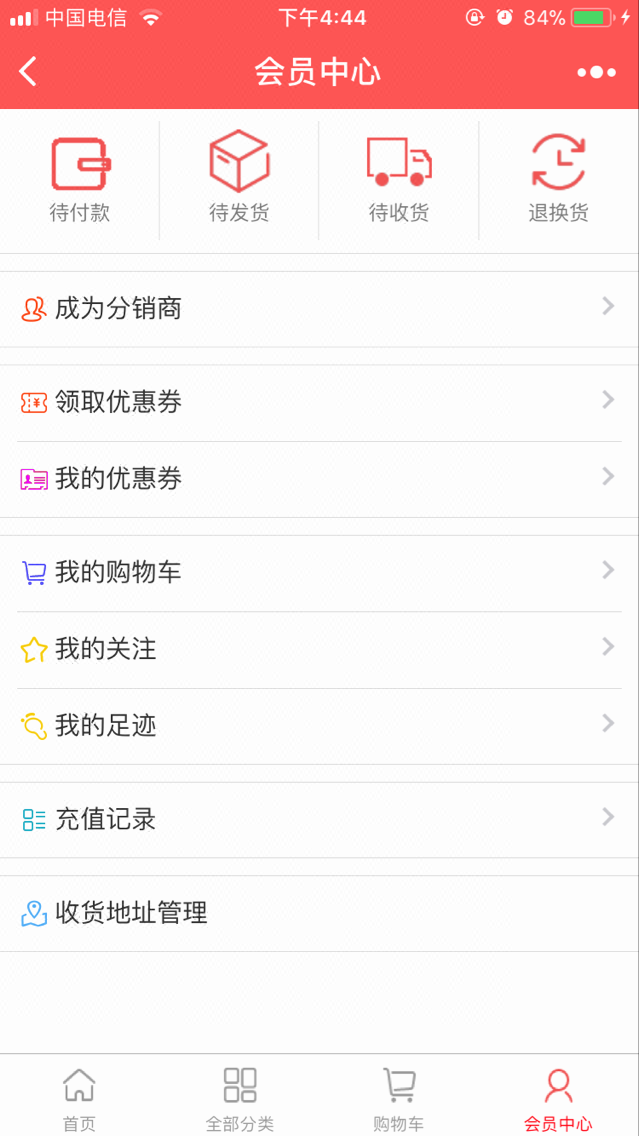Viewport: 639px width, 1136px height.
Task: Open 我的优惠券 coupon list
Action: [319, 479]
